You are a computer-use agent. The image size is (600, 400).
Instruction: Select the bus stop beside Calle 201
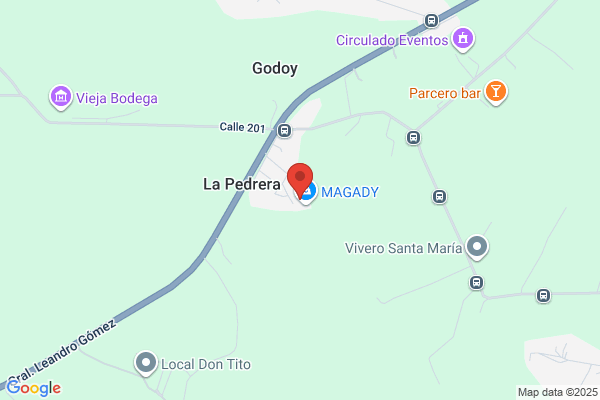[284, 131]
